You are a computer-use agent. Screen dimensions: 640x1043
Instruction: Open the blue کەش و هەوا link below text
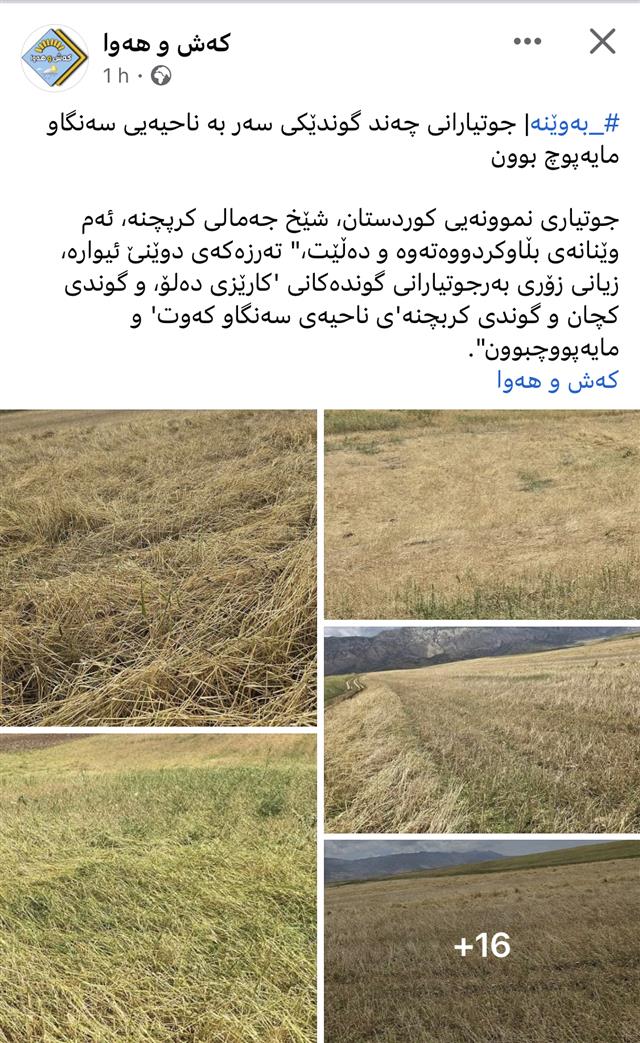click(558, 380)
